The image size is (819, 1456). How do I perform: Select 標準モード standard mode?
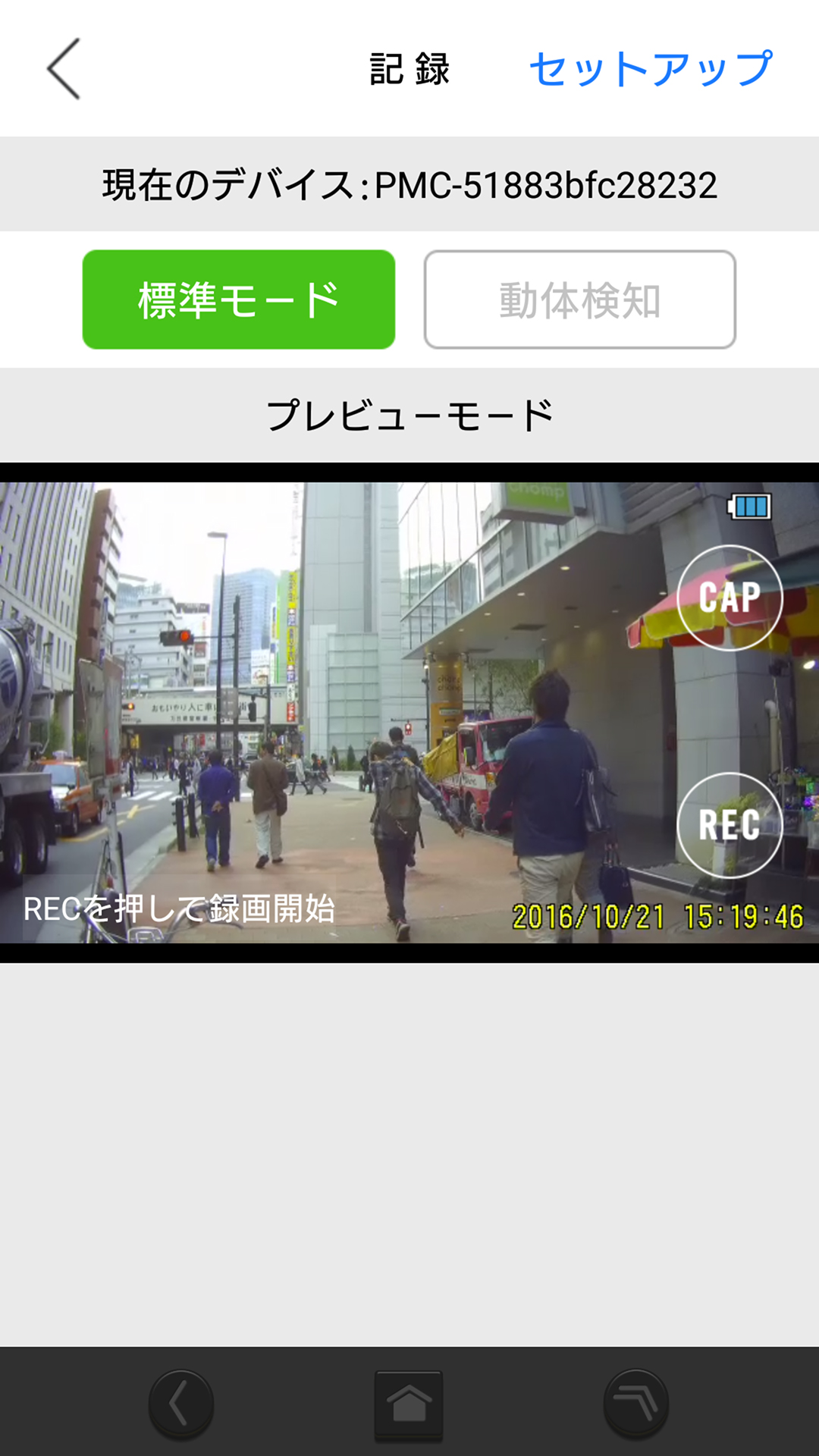(239, 300)
